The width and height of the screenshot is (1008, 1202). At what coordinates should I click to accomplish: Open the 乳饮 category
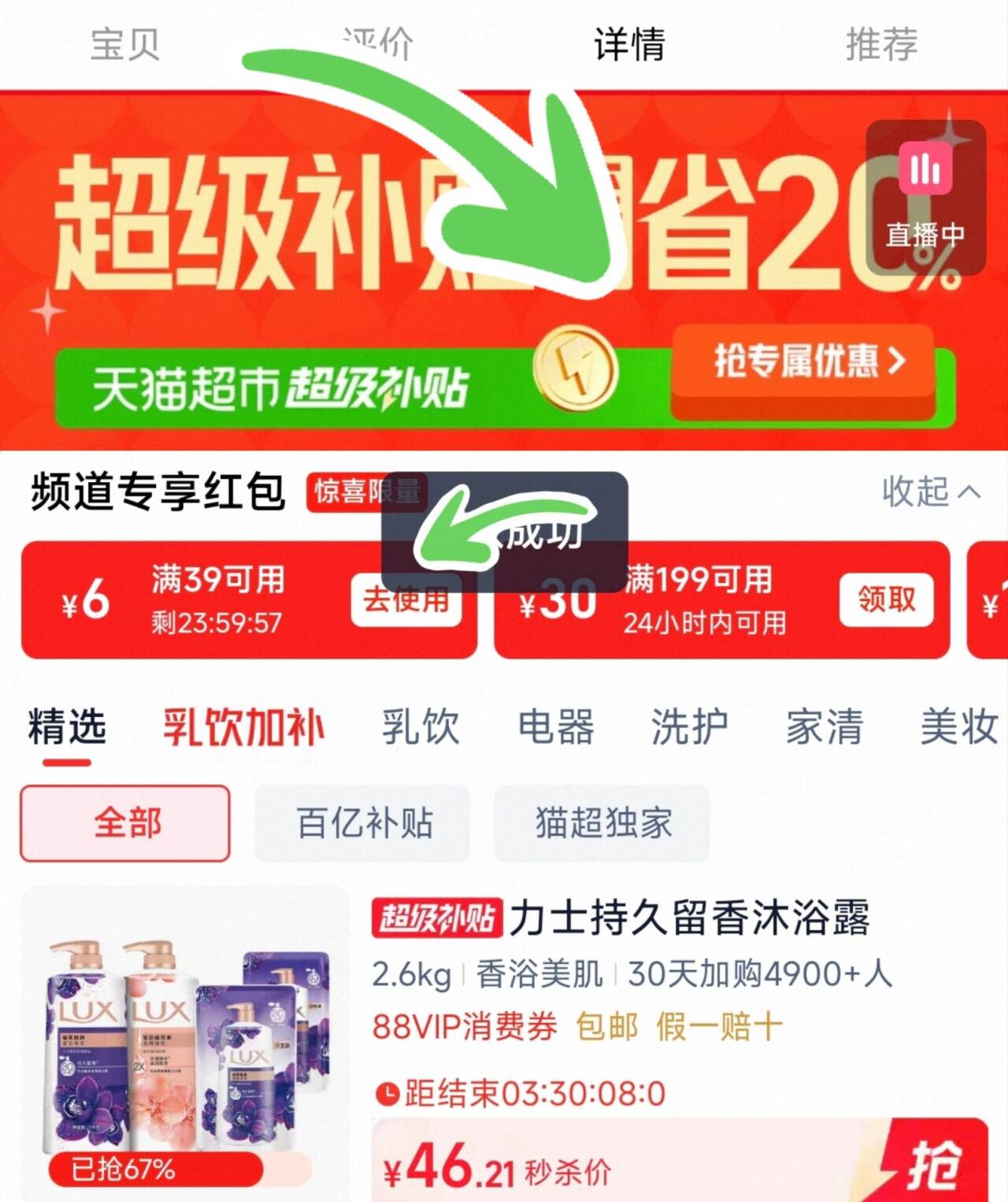421,726
